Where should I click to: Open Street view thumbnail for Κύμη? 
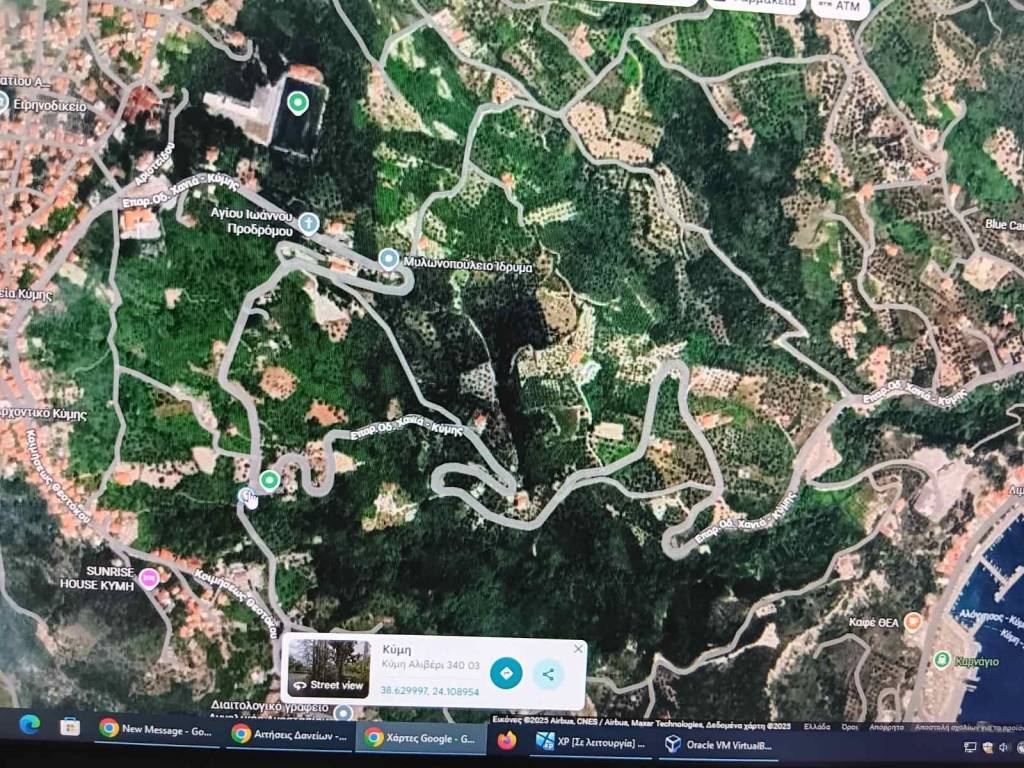tap(329, 668)
